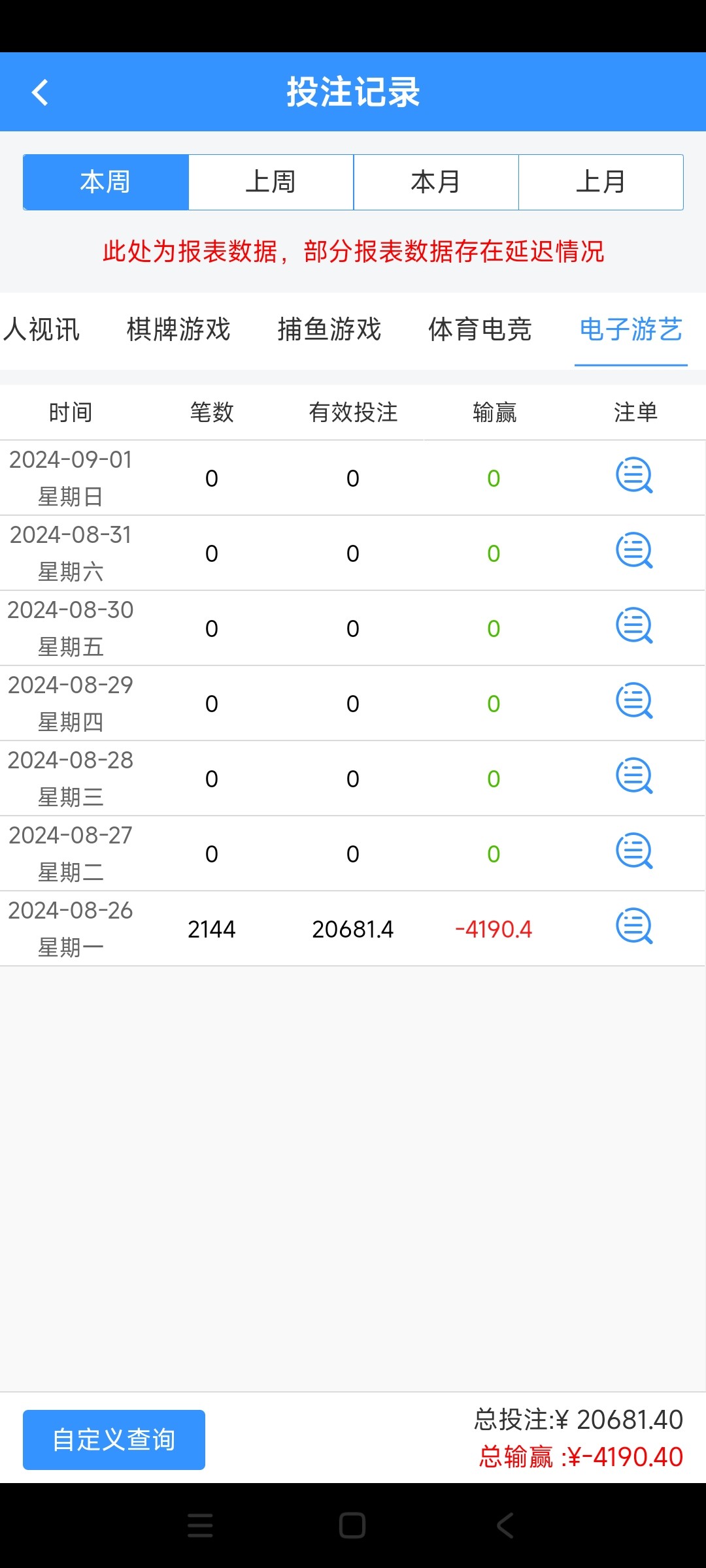Screen dimensions: 706x1568
Task: Switch to 本月 time range
Action: tap(436, 182)
